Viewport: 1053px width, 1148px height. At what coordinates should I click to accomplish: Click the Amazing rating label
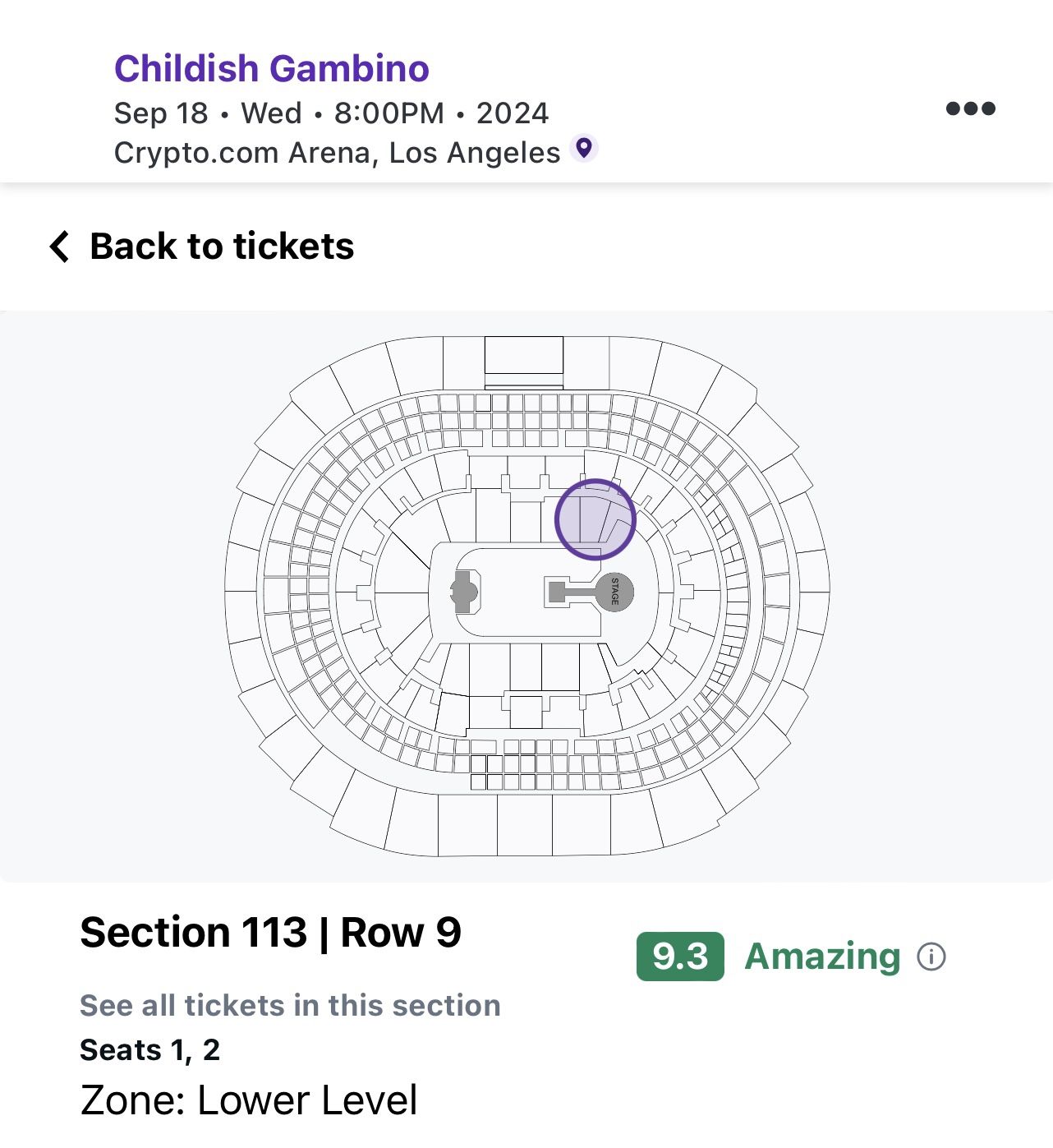pos(821,956)
